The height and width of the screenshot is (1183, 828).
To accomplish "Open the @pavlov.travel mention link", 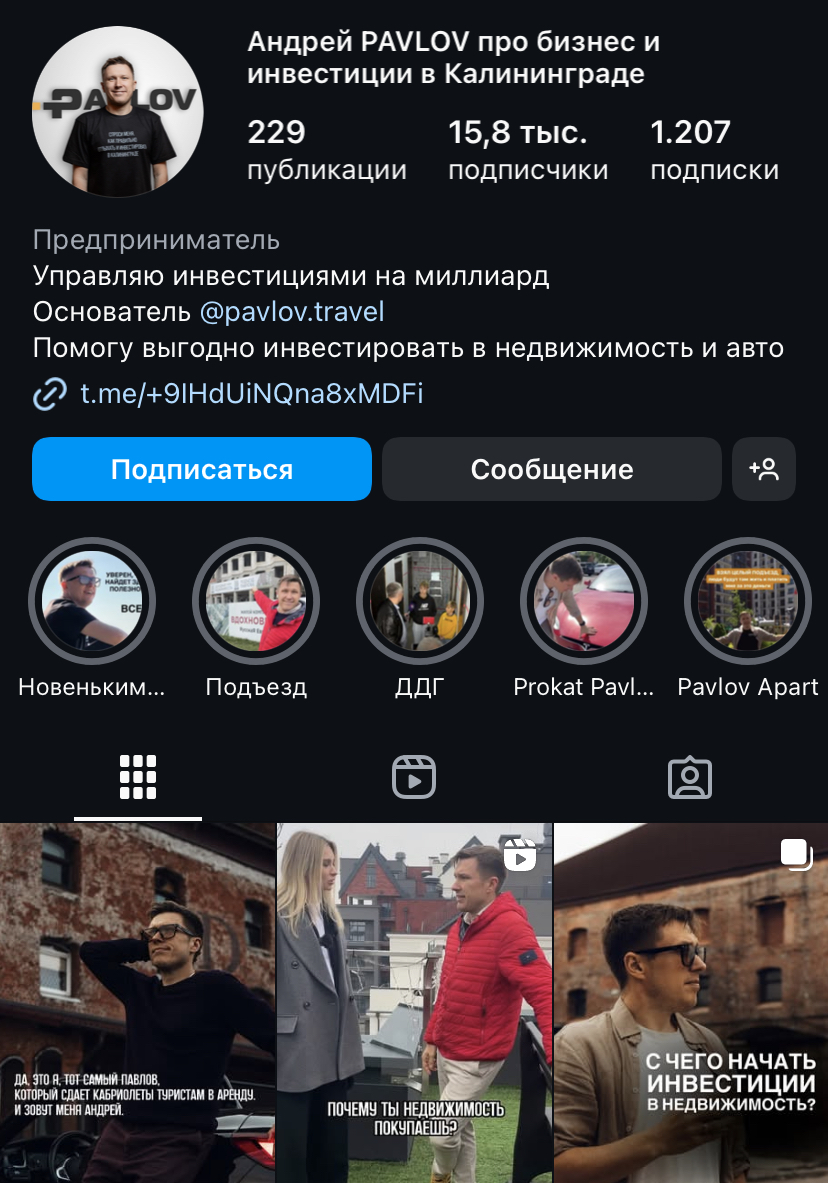I will 292,312.
